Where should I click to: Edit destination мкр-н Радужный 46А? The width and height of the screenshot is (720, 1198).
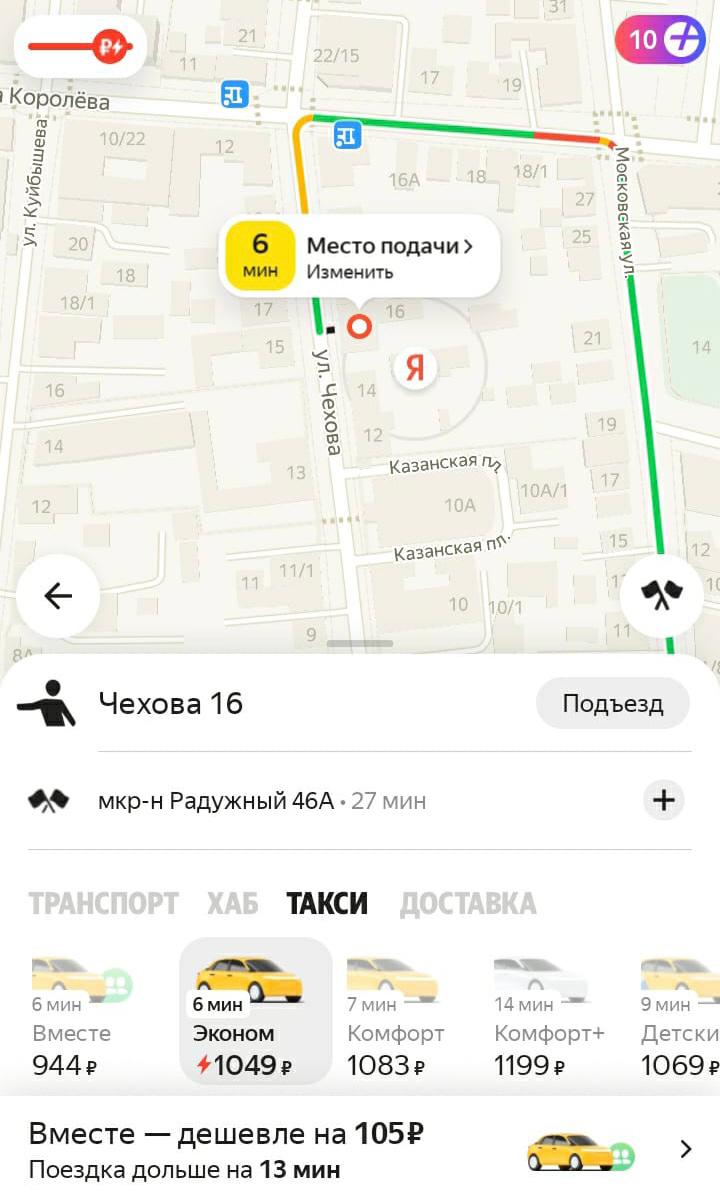tap(216, 800)
